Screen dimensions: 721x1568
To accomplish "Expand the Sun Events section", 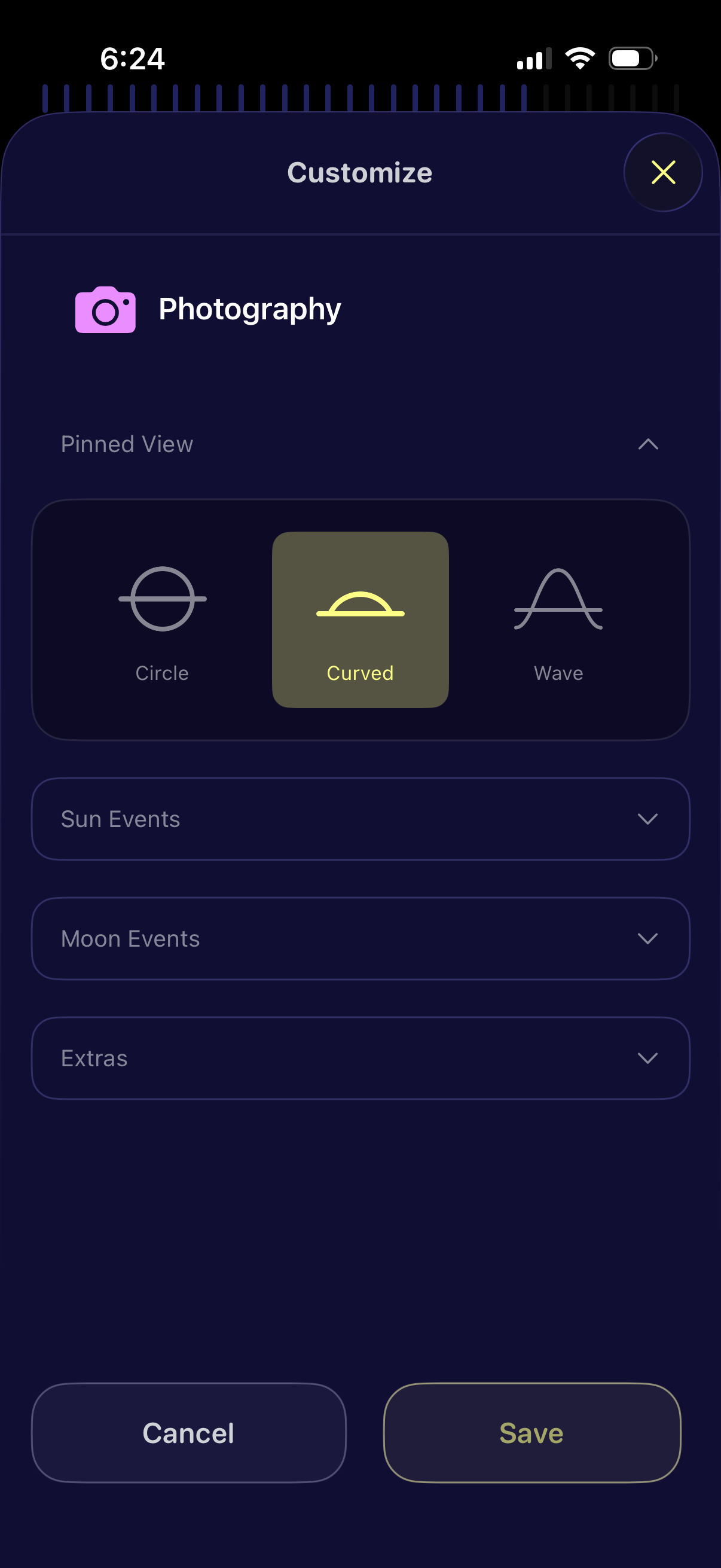I will click(360, 819).
